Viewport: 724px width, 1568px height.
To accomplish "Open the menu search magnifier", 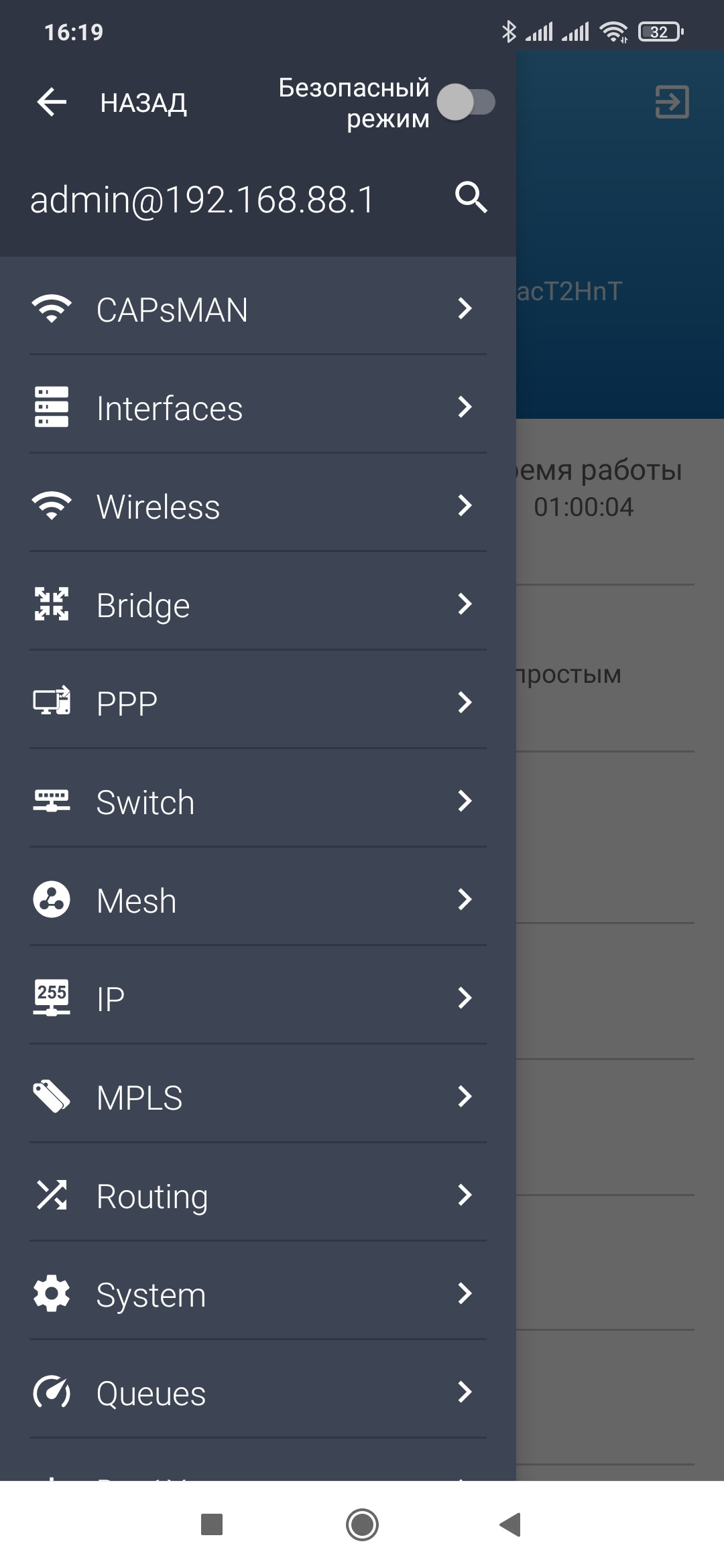I will 471,198.
